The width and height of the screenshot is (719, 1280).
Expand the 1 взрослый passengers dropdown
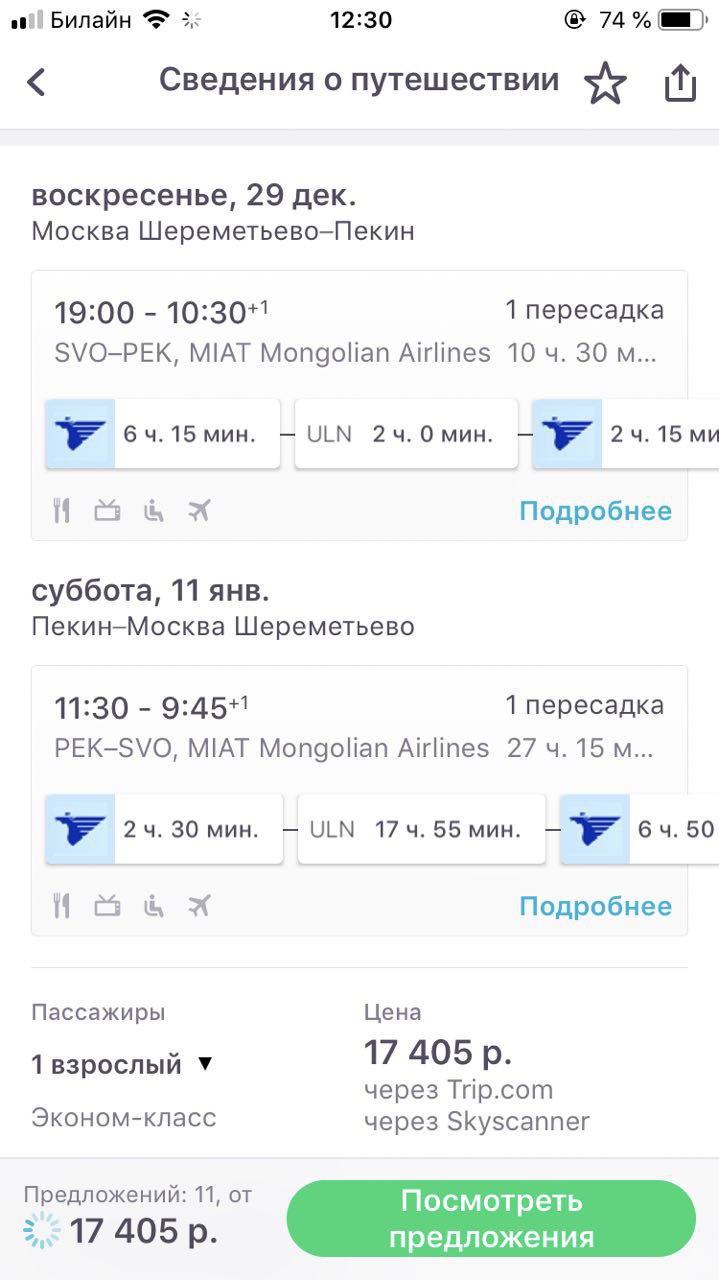(122, 1064)
